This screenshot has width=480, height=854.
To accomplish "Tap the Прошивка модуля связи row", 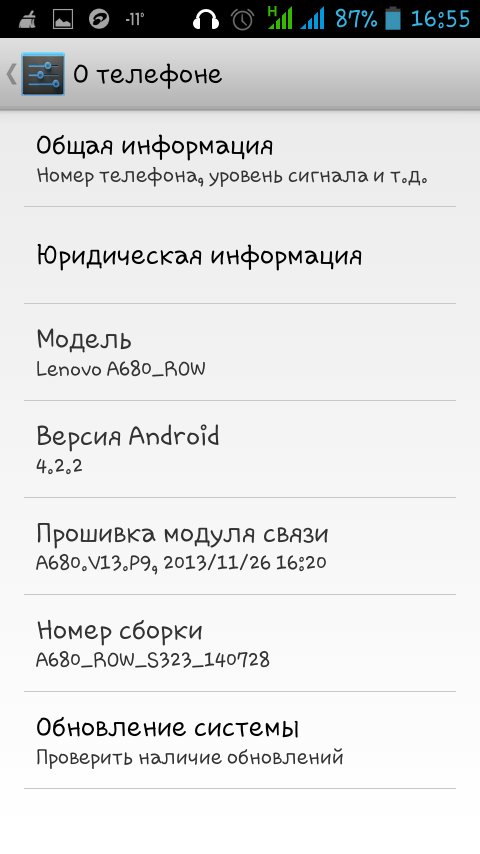I will point(240,546).
